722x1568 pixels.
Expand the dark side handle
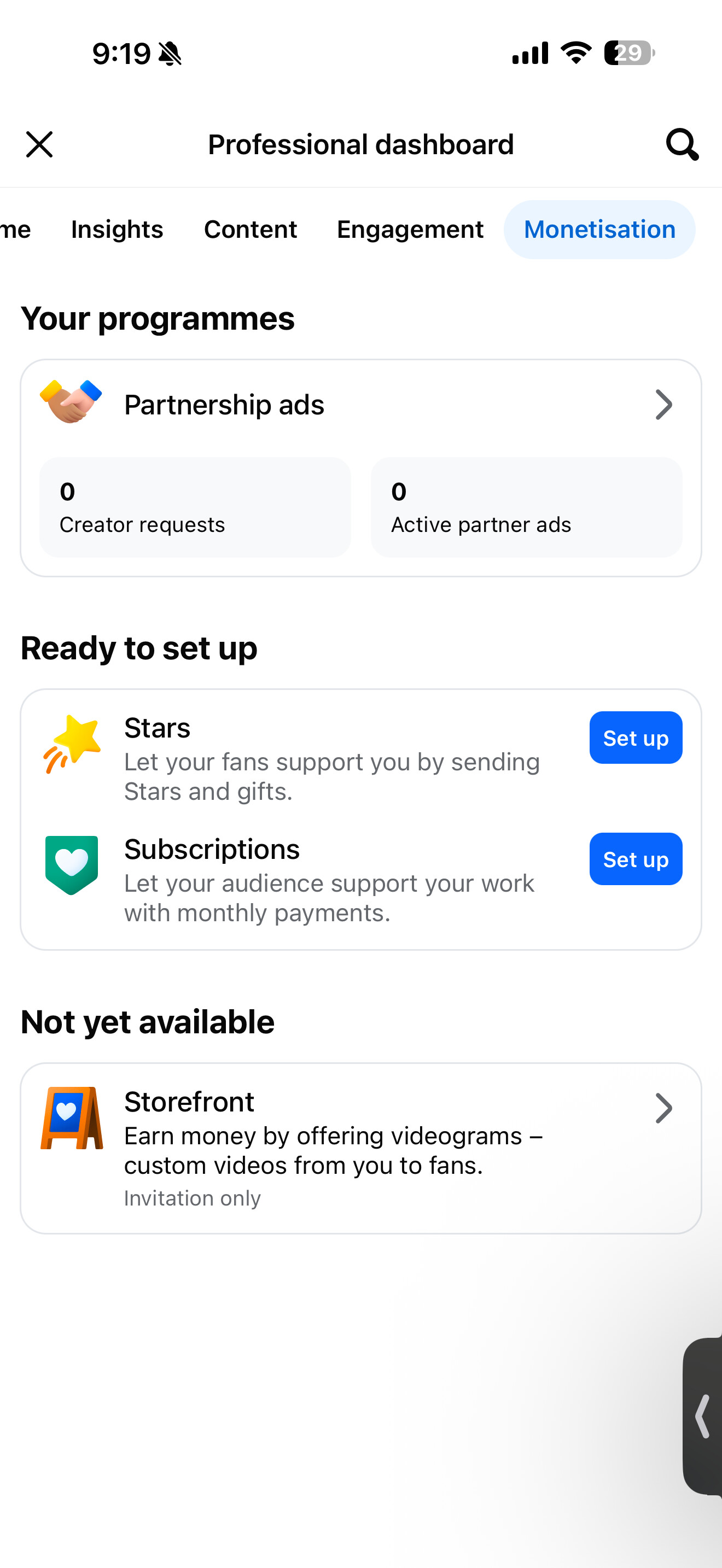click(x=703, y=1416)
